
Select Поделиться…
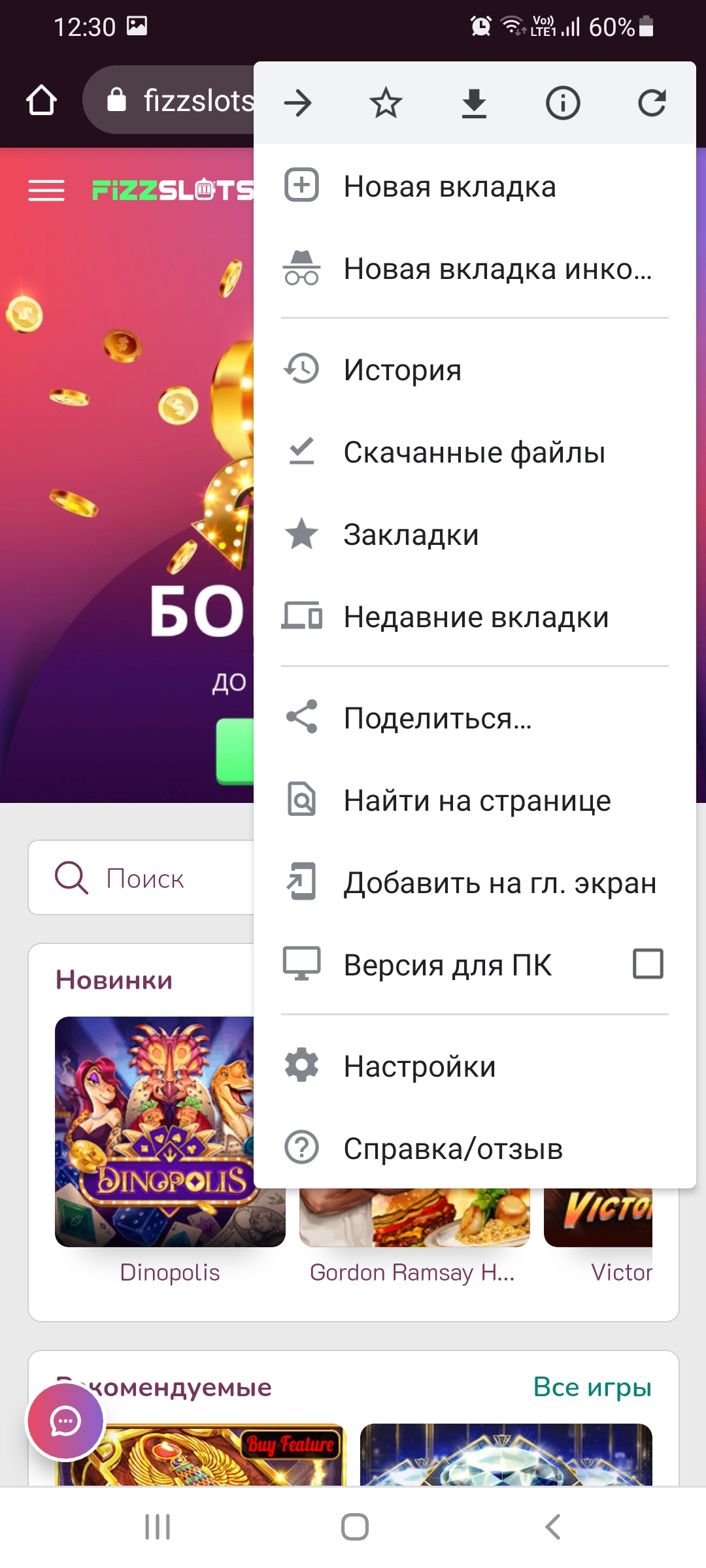[x=437, y=718]
